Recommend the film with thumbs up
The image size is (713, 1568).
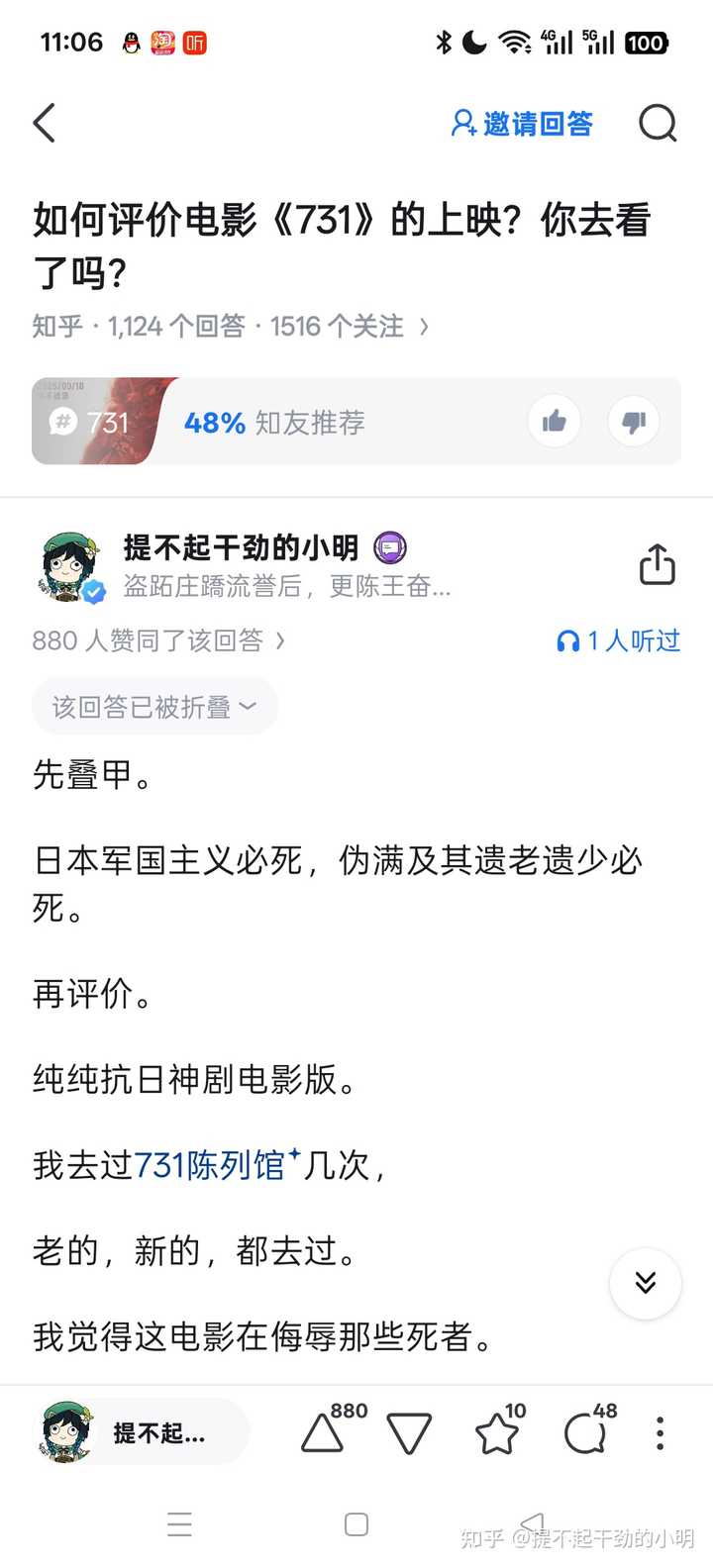pyautogui.click(x=554, y=423)
